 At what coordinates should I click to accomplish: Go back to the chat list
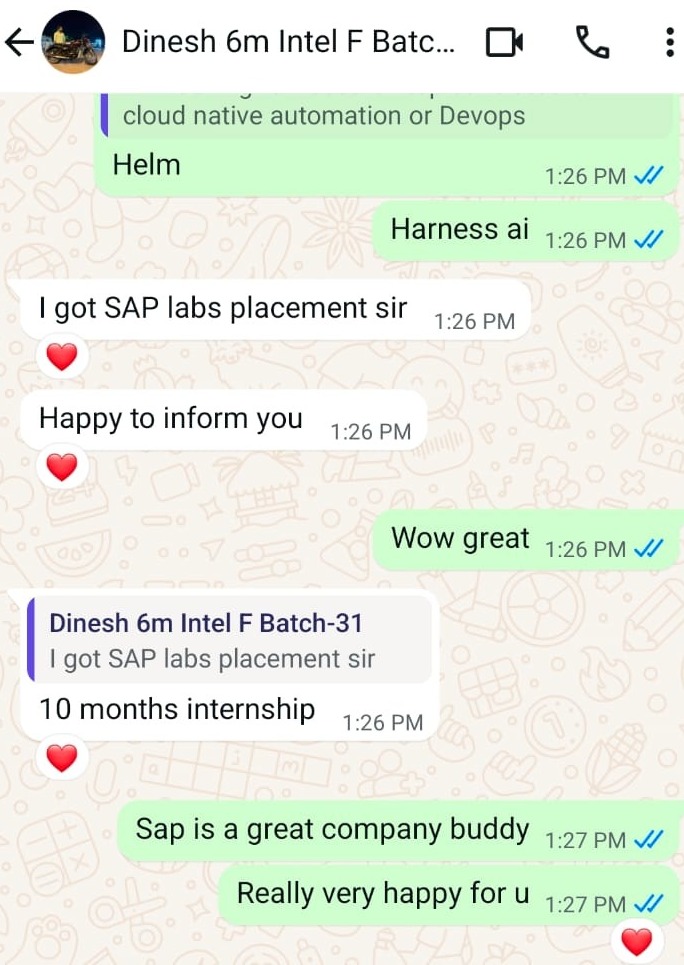click(20, 42)
